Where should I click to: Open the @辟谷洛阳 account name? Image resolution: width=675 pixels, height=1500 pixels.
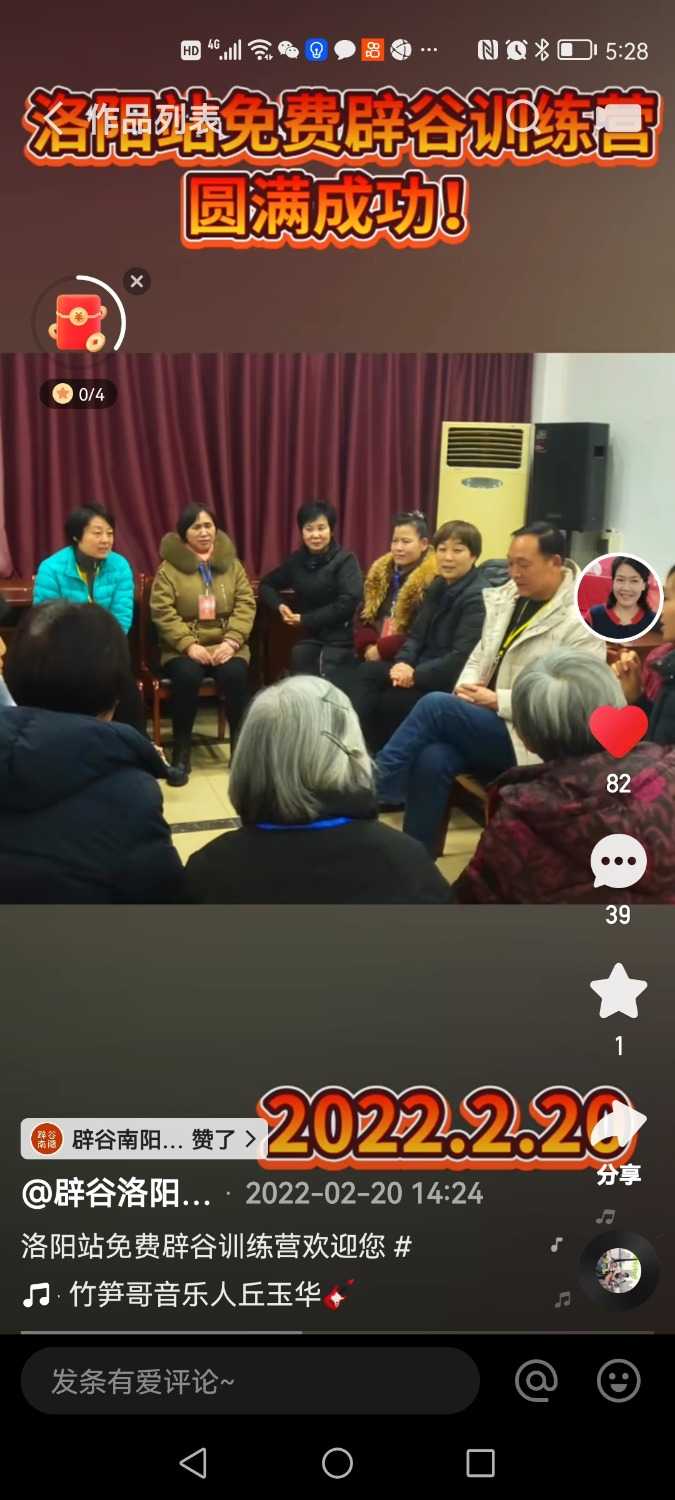117,1192
